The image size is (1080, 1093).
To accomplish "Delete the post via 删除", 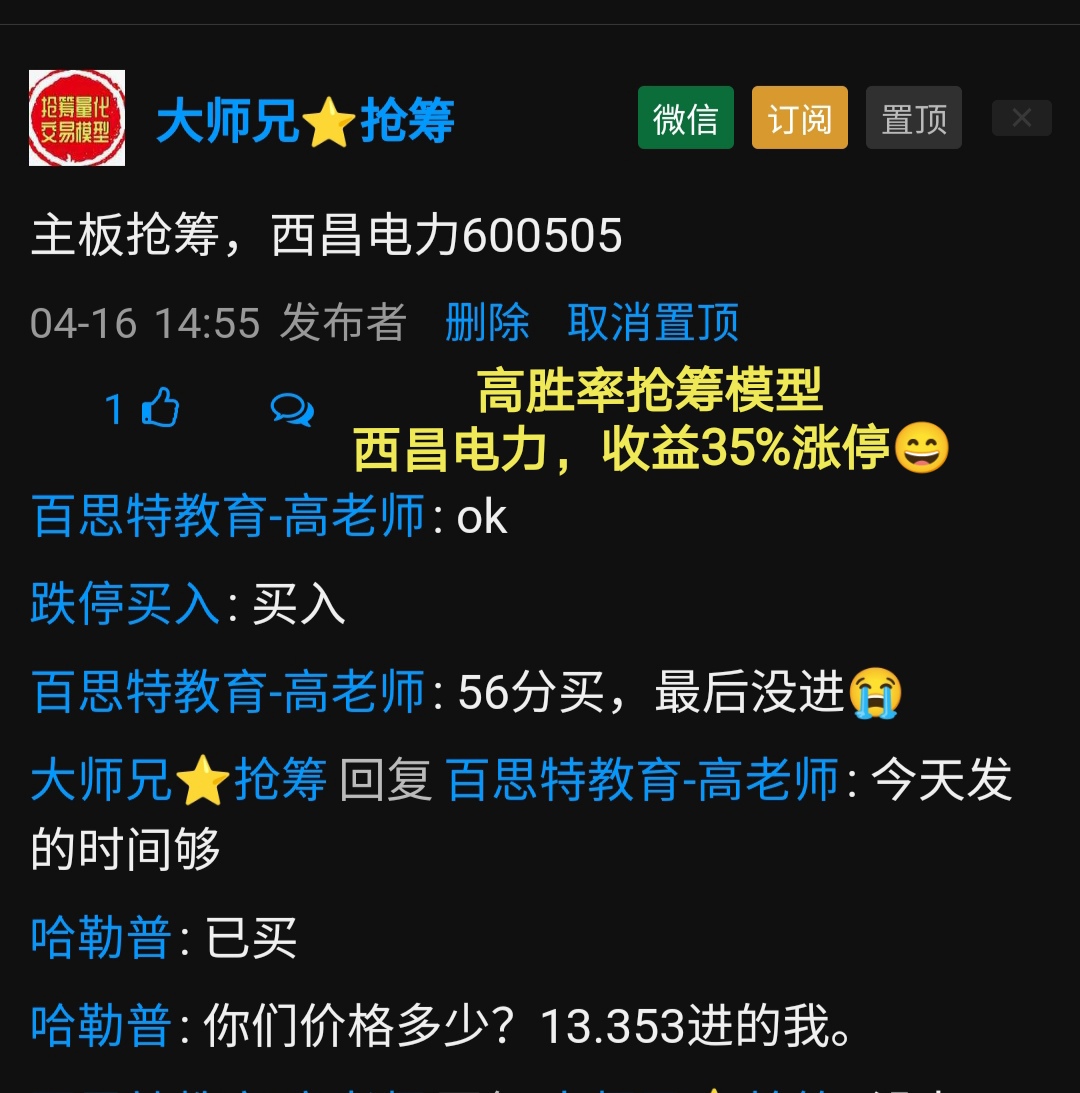I will pyautogui.click(x=487, y=322).
